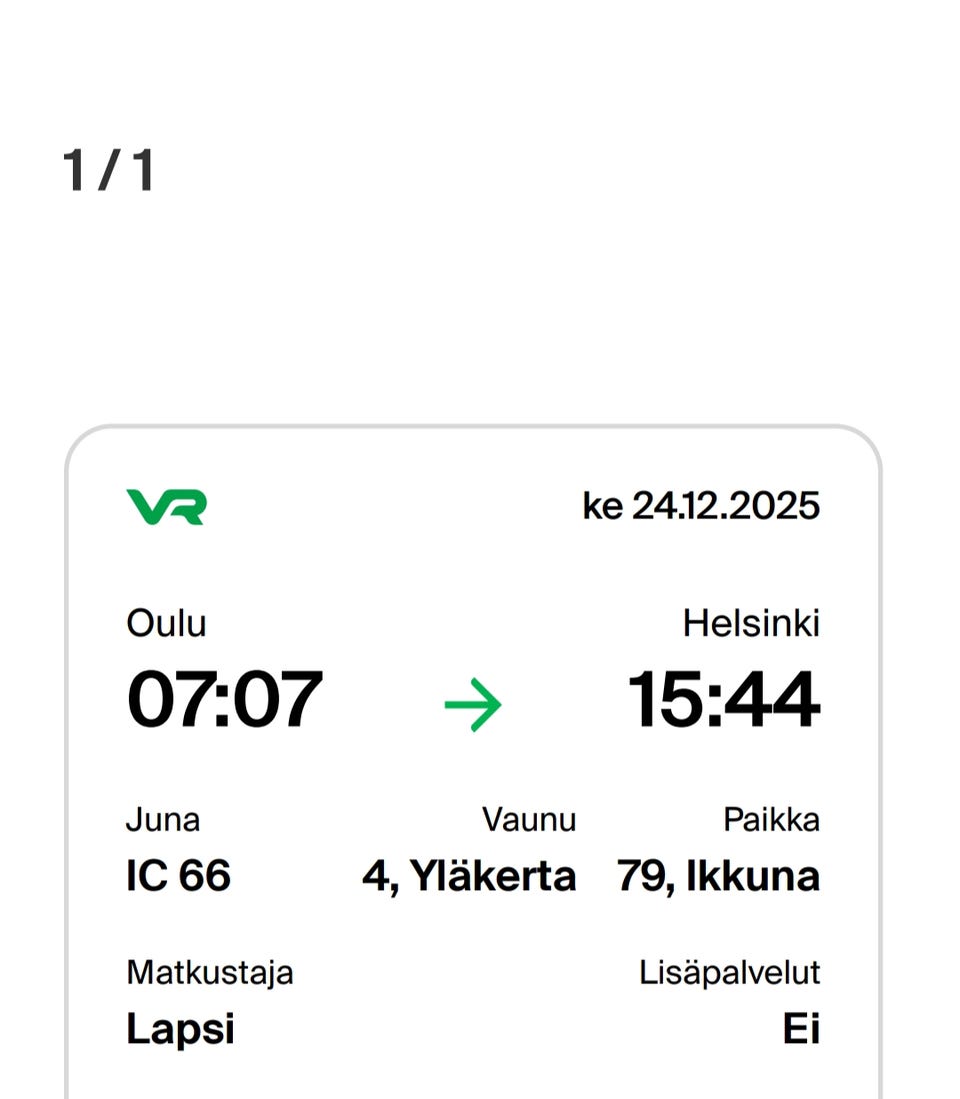Click the departure time 07:07
960x1099 pixels.
click(x=225, y=701)
